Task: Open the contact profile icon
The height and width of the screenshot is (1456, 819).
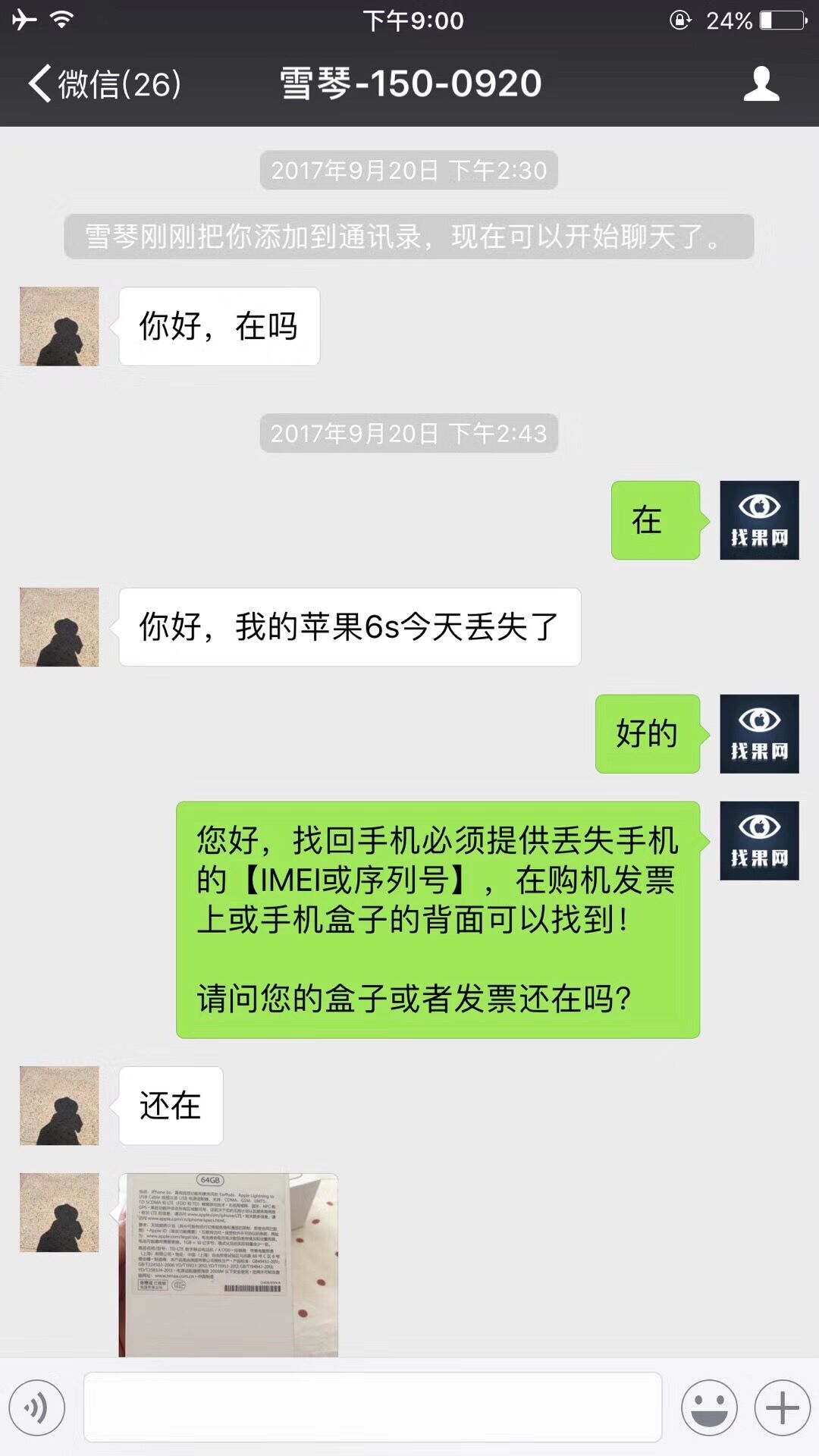Action: (761, 83)
